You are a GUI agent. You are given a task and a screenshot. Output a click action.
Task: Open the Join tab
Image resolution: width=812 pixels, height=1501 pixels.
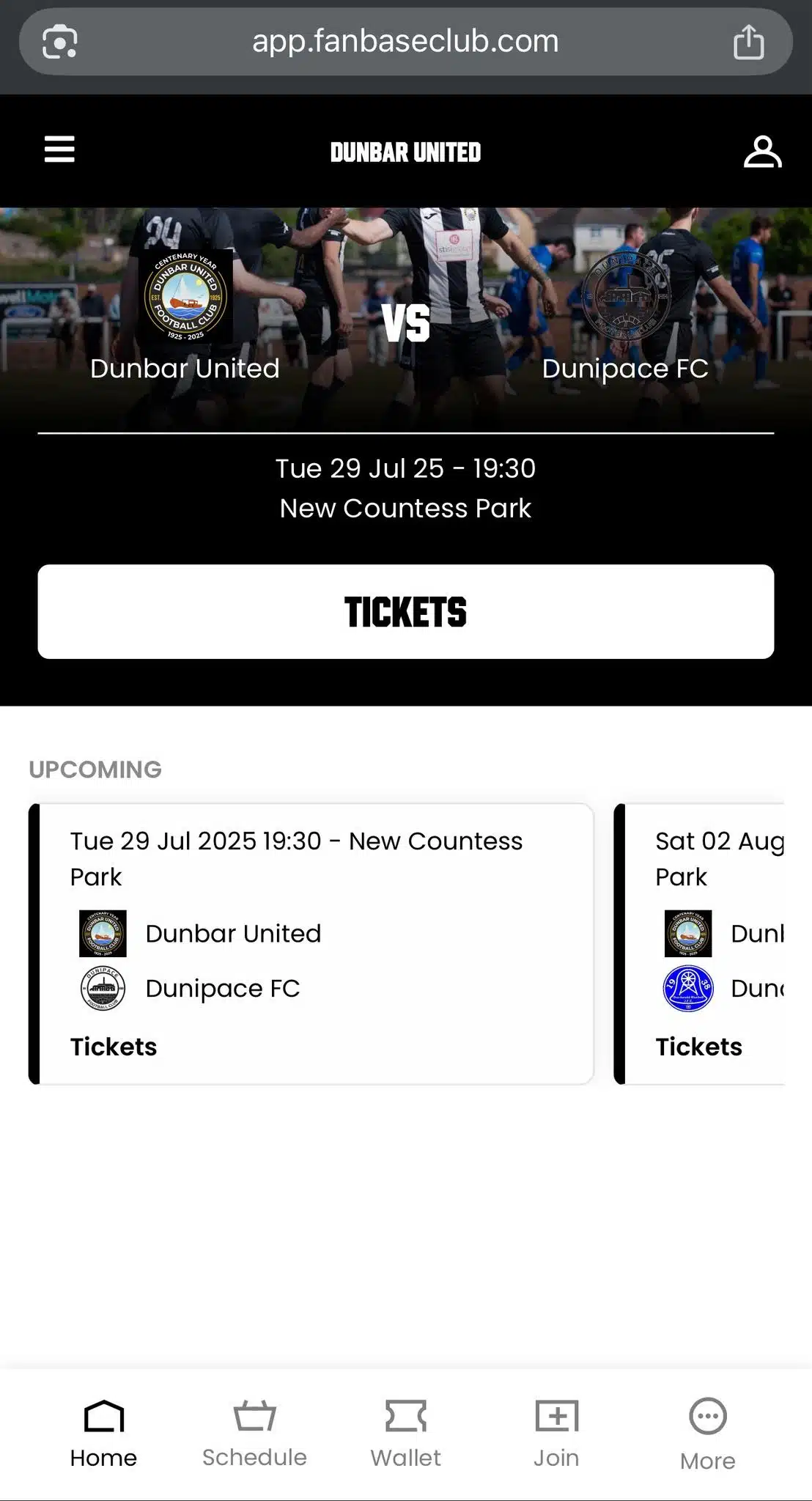tap(556, 1434)
